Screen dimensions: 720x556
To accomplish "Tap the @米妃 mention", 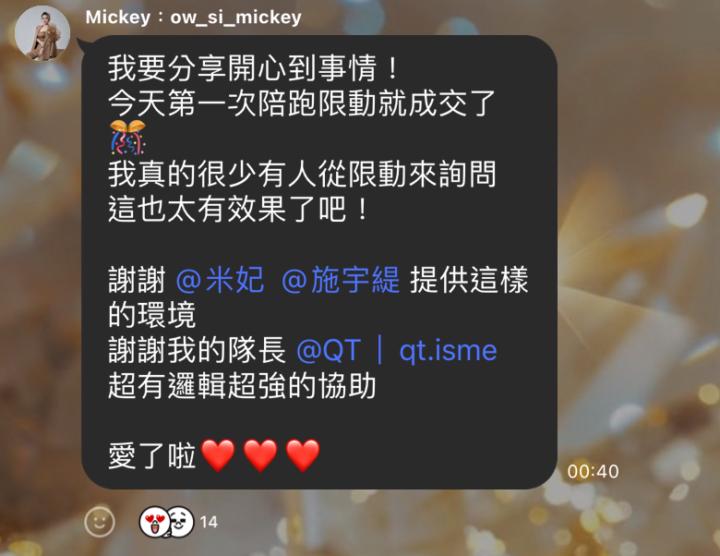I will coord(220,281).
